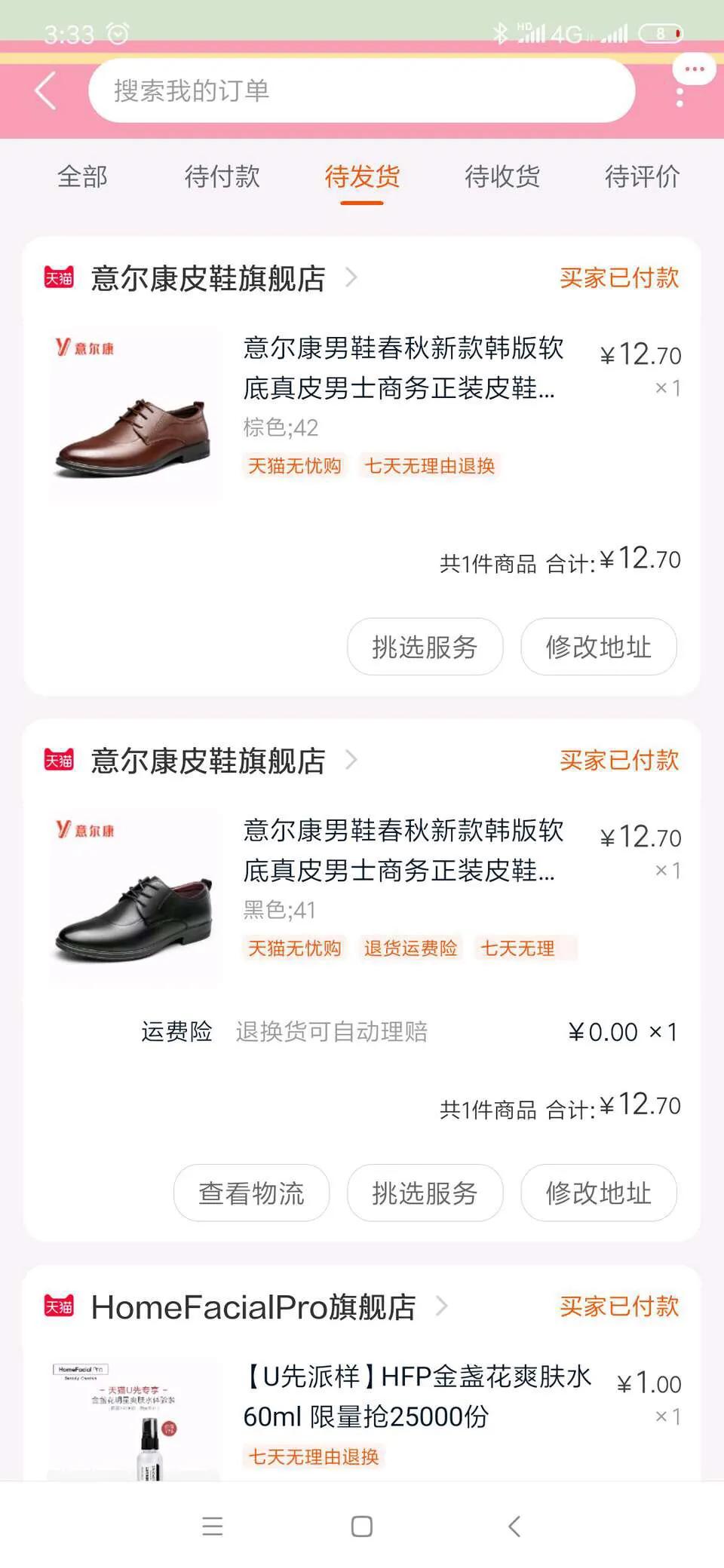Image resolution: width=724 pixels, height=1568 pixels.
Task: Select the 待收货 tab
Action: 502,178
